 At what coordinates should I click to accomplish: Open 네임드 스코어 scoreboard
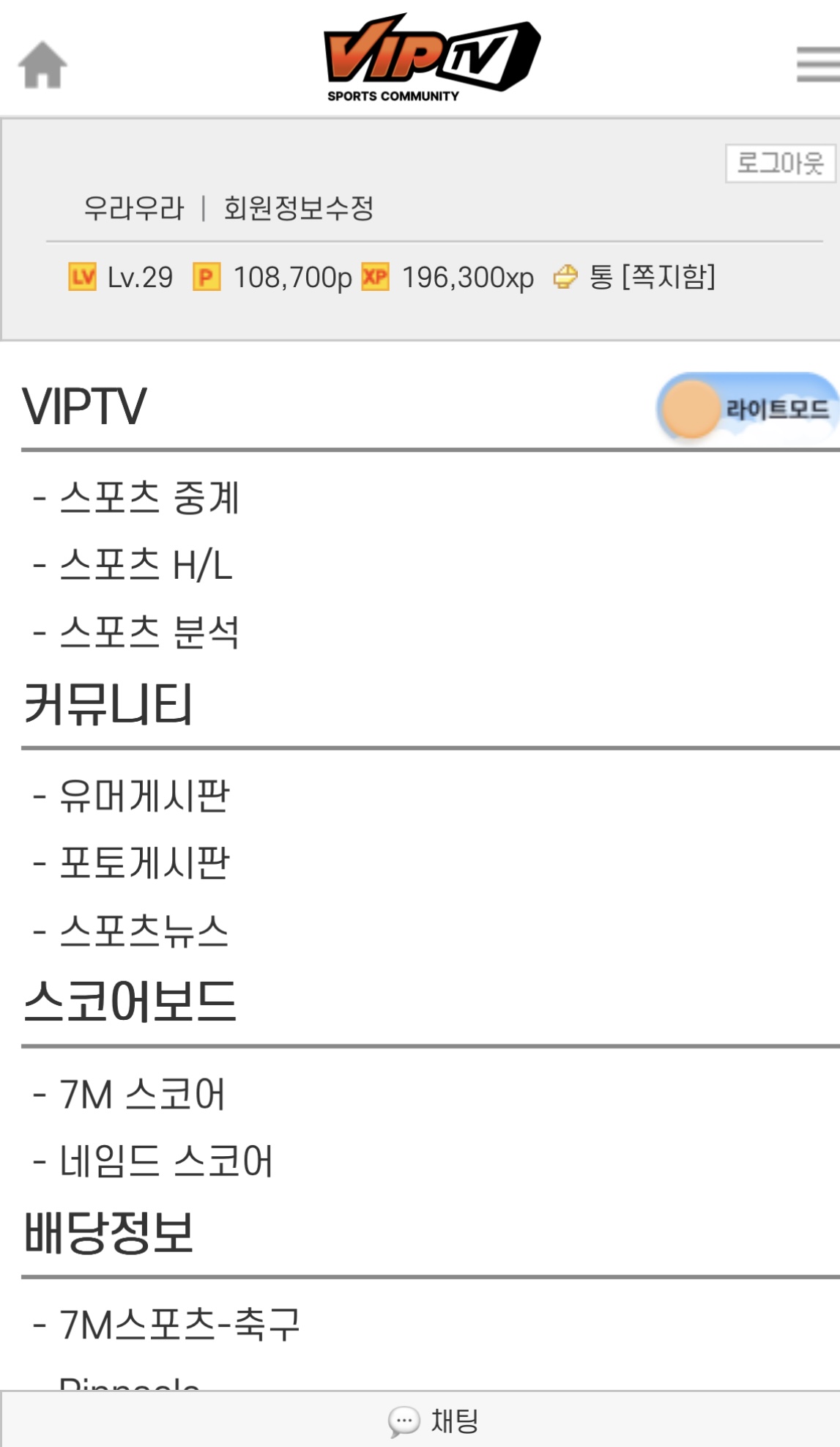[x=166, y=1161]
